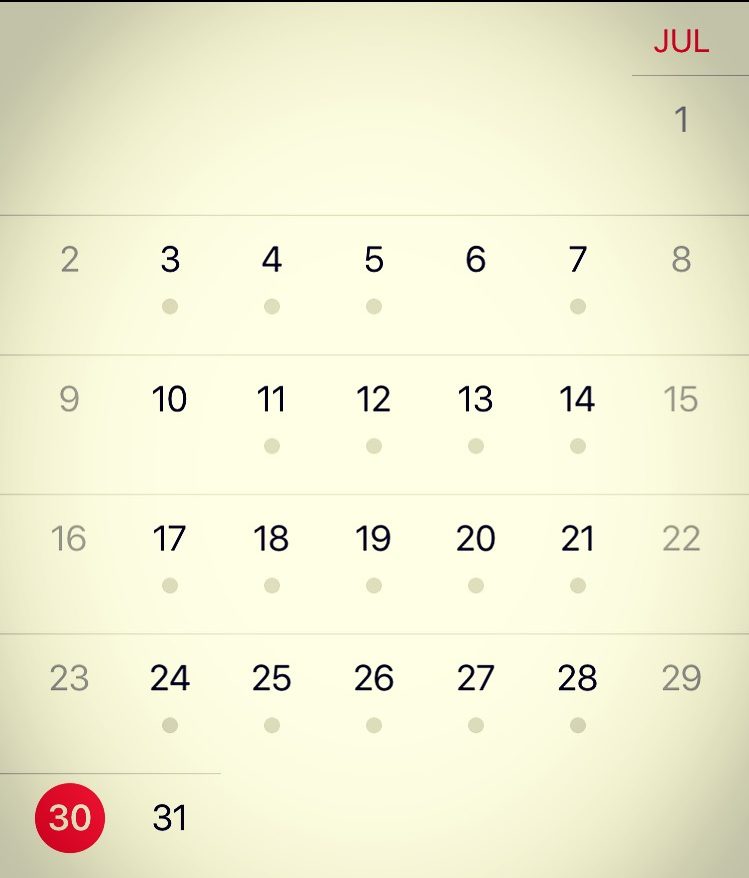Select the date July 14

click(x=577, y=400)
